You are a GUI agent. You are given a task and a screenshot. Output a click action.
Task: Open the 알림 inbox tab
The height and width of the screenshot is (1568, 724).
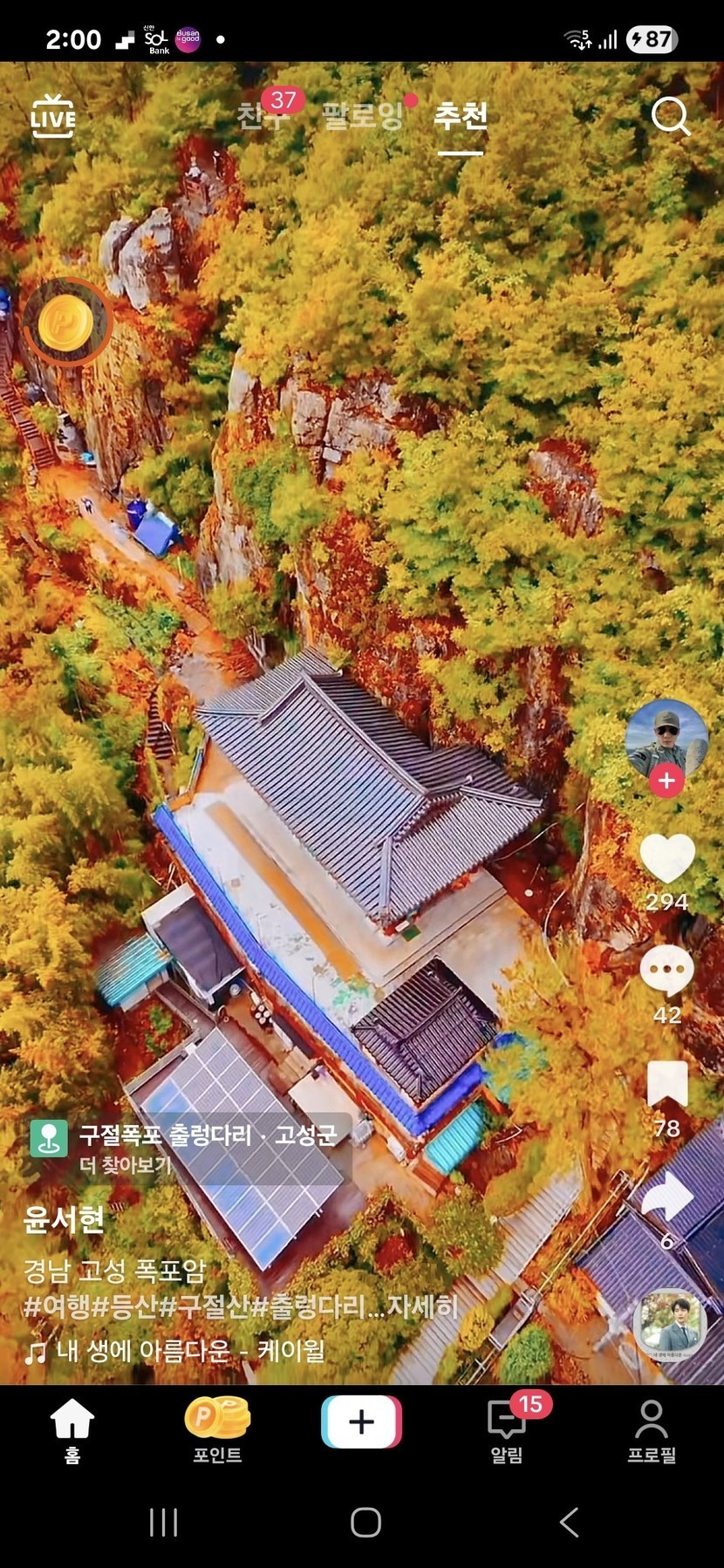pos(507,1430)
